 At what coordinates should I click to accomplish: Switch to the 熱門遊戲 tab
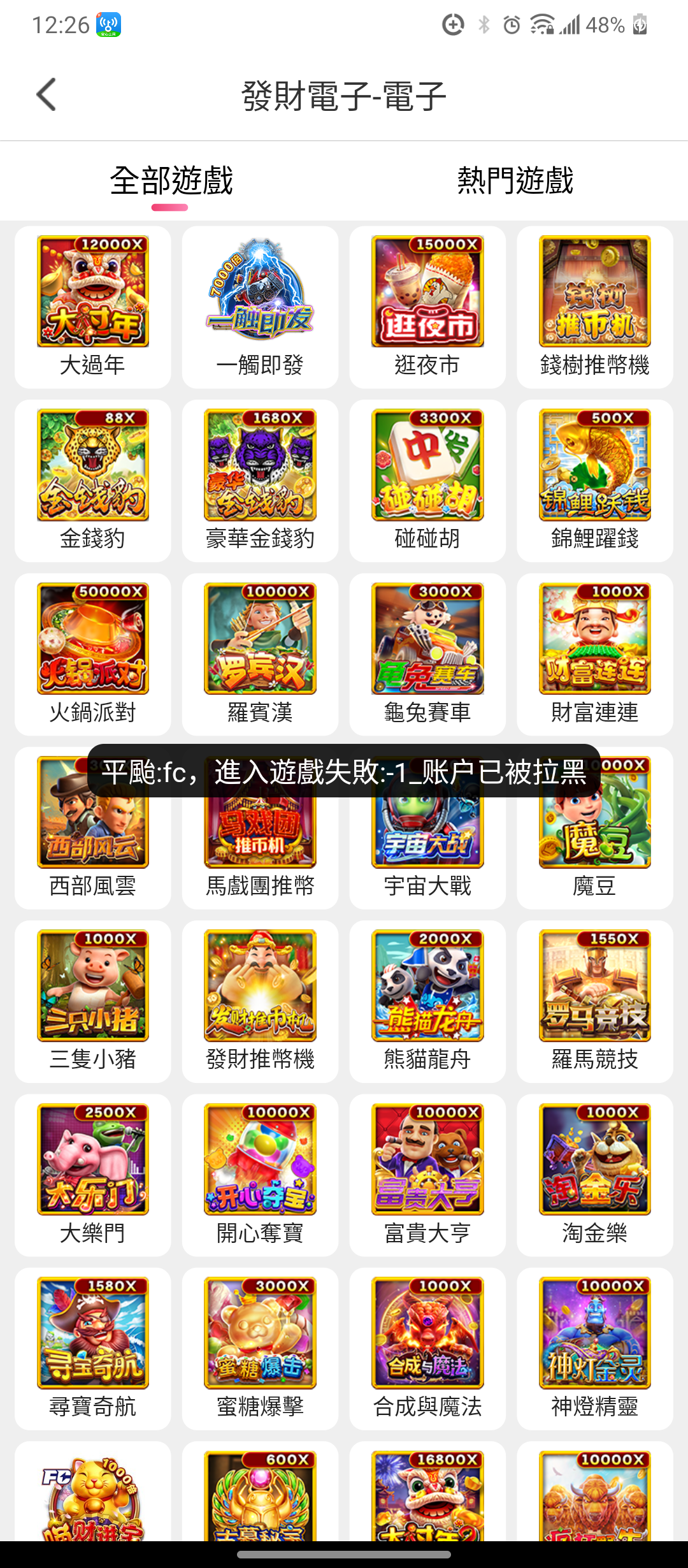point(515,180)
